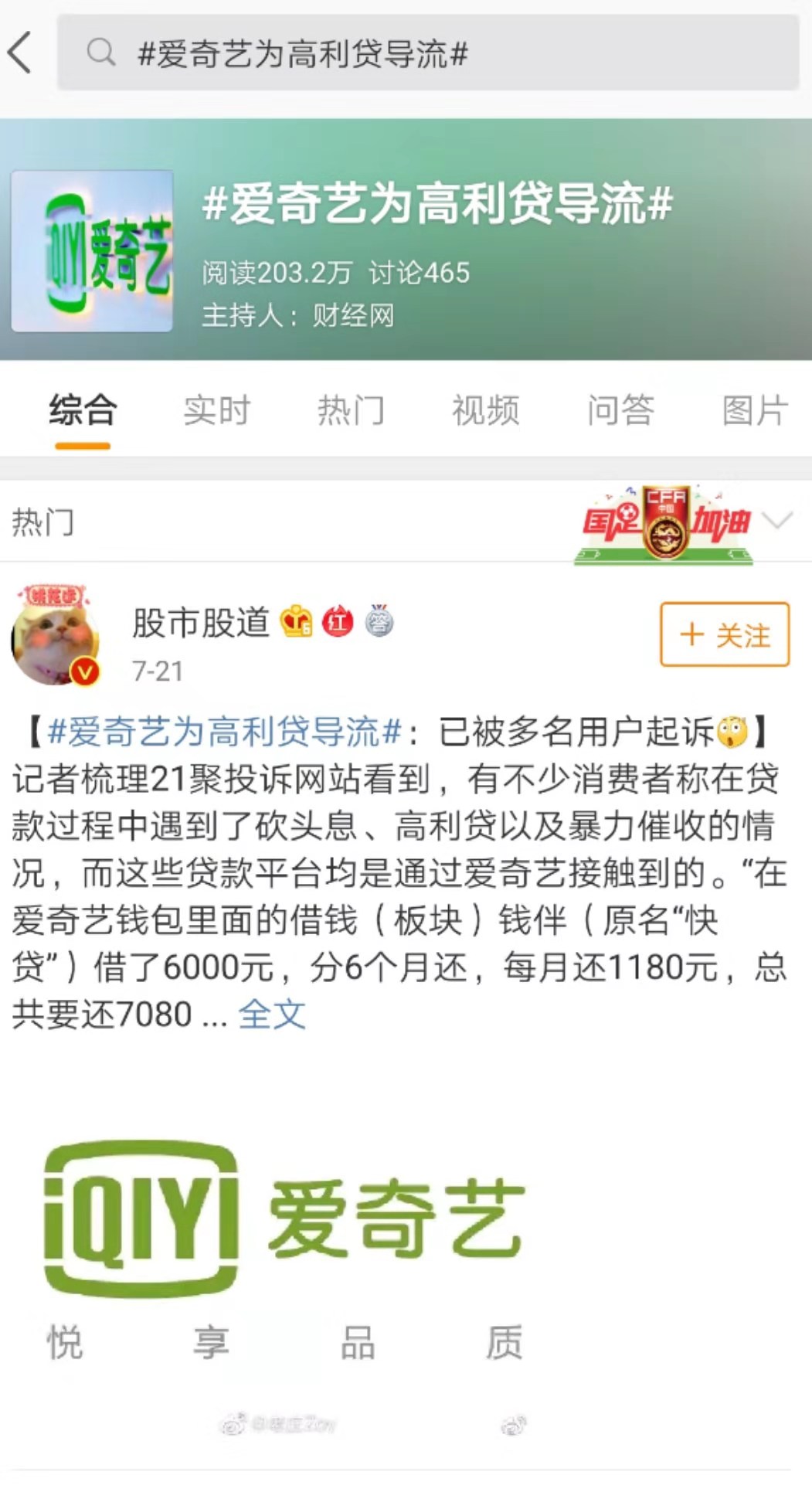Open the 股市股道 profile avatar
This screenshot has width=812, height=1492.
click(x=56, y=635)
